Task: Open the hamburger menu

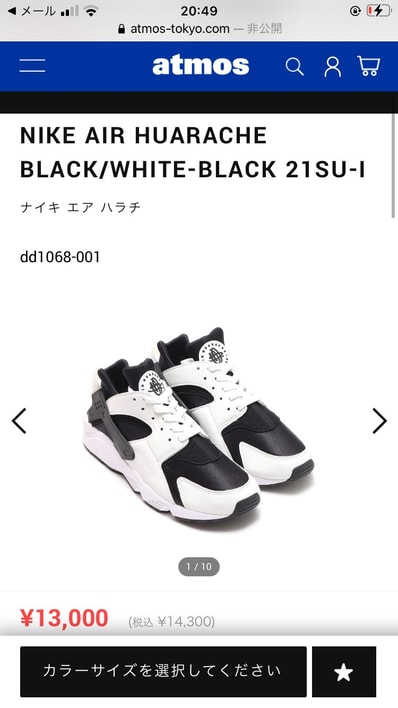Action: click(x=32, y=66)
